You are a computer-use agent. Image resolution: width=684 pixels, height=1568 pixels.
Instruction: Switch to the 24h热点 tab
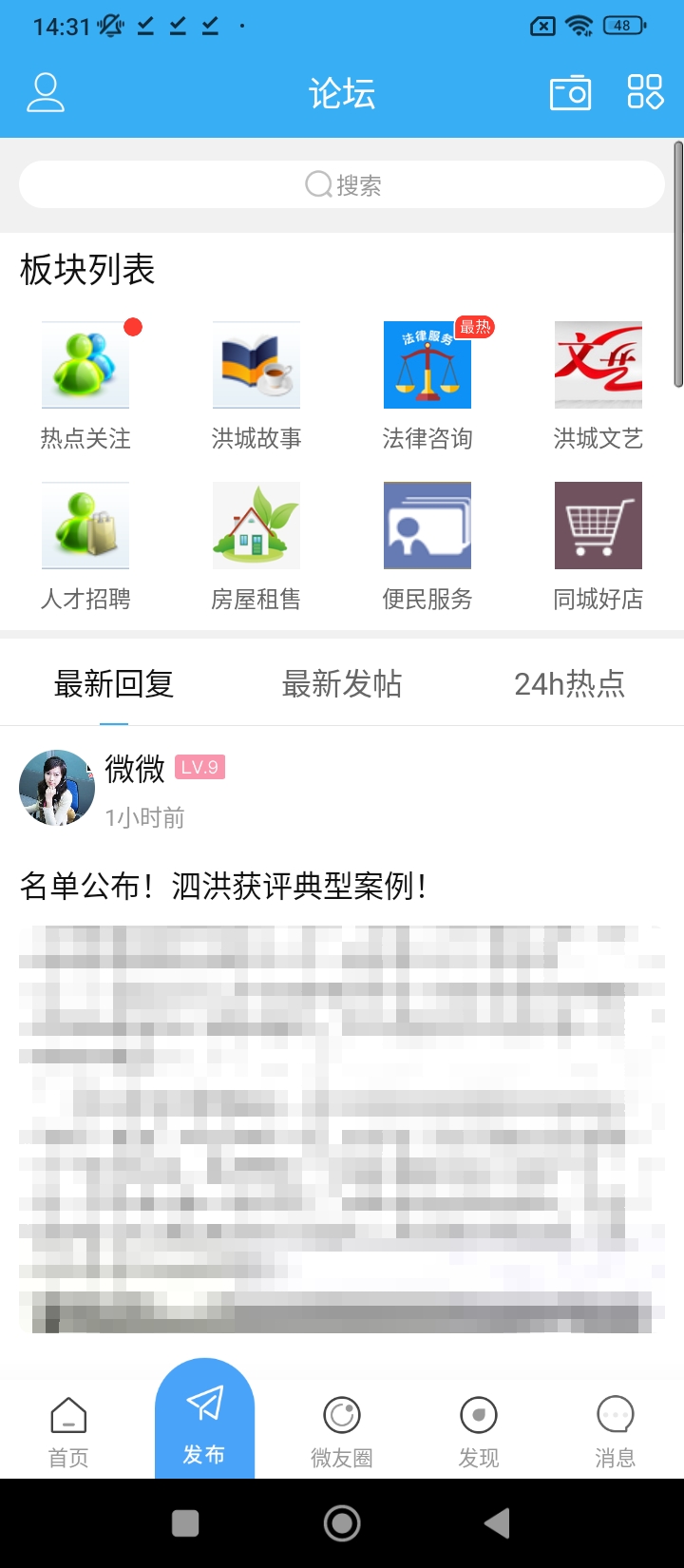click(x=569, y=684)
